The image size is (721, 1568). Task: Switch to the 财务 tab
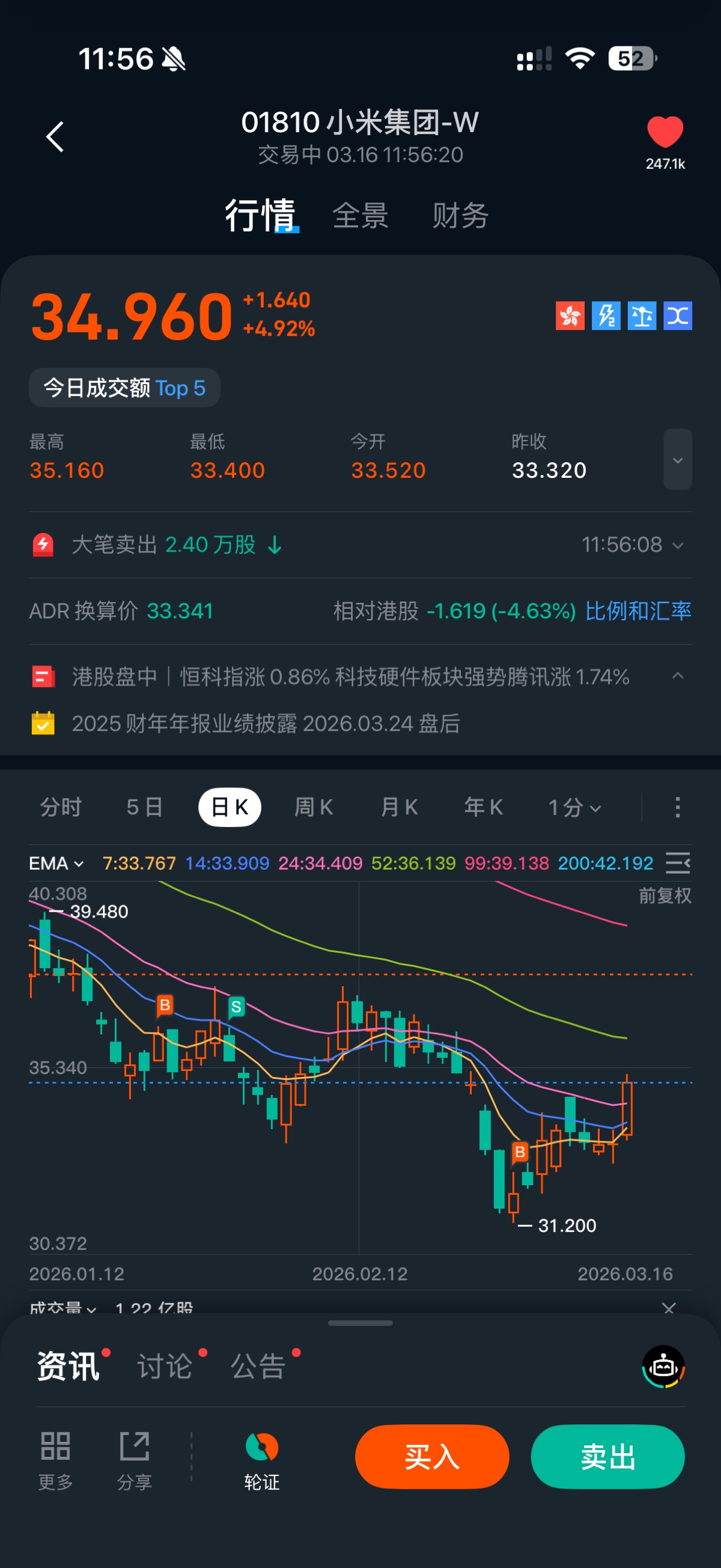[x=460, y=216]
